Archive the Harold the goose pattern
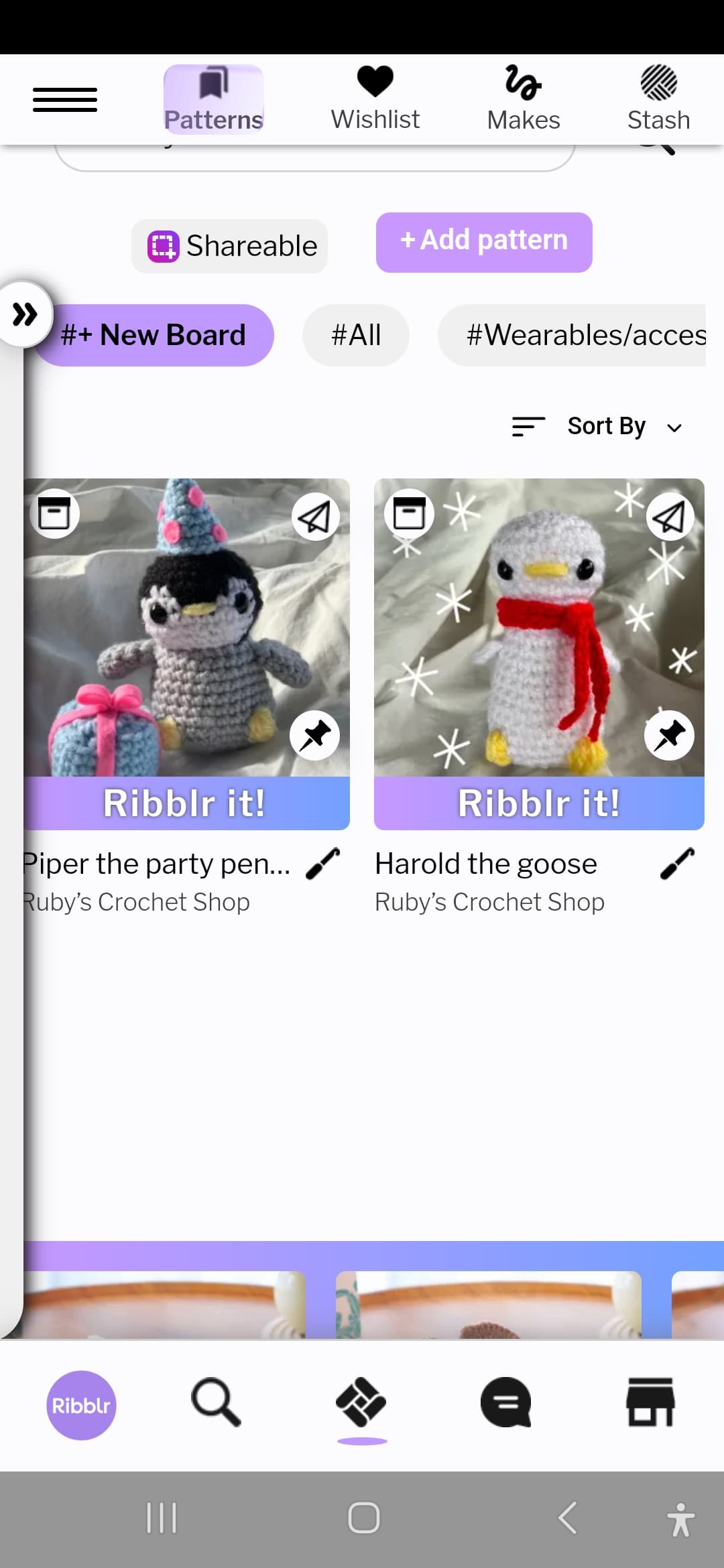Screen dimensions: 724x1568 [409, 515]
